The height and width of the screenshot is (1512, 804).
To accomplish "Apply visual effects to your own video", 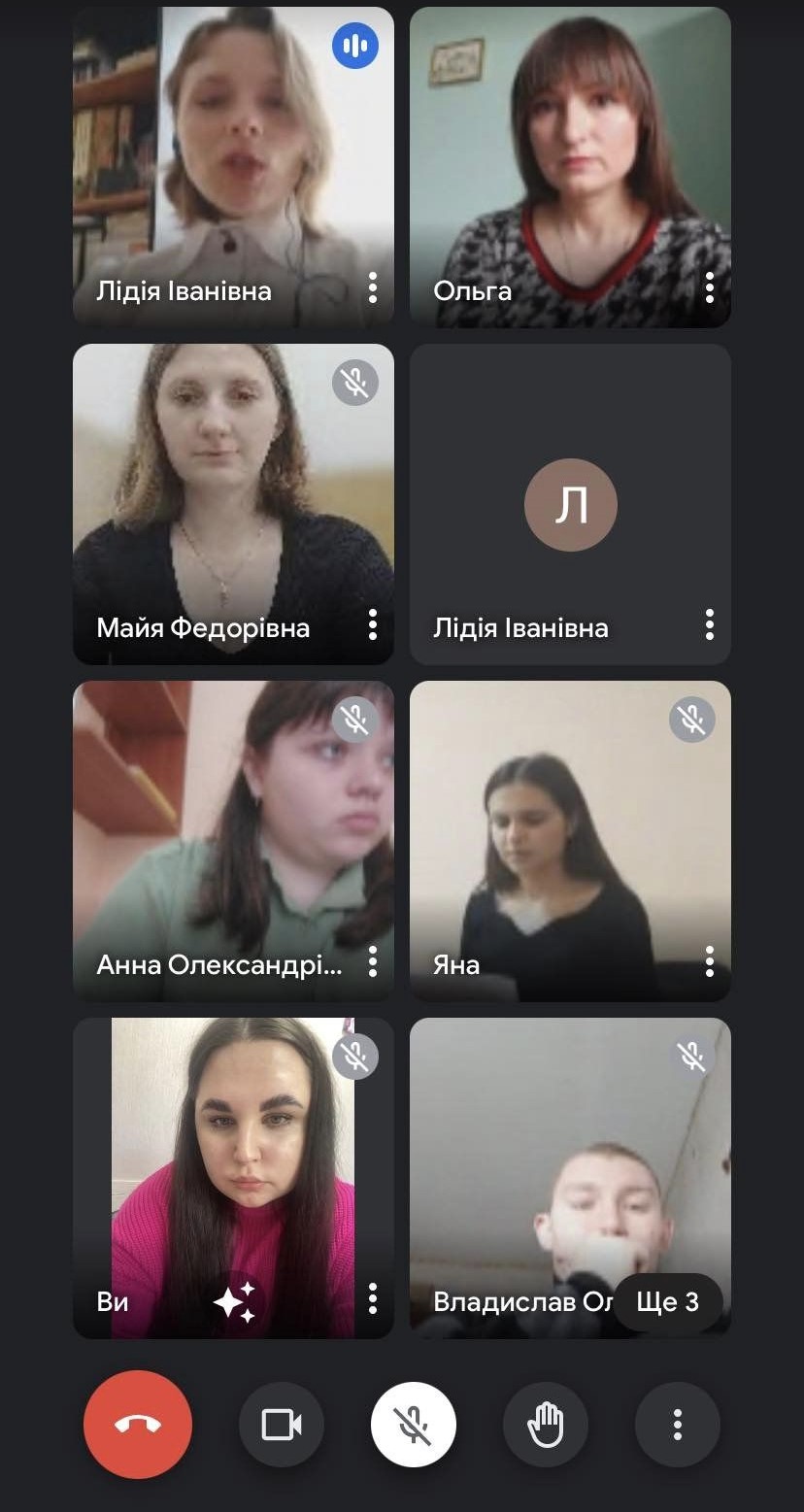I will [x=235, y=1300].
